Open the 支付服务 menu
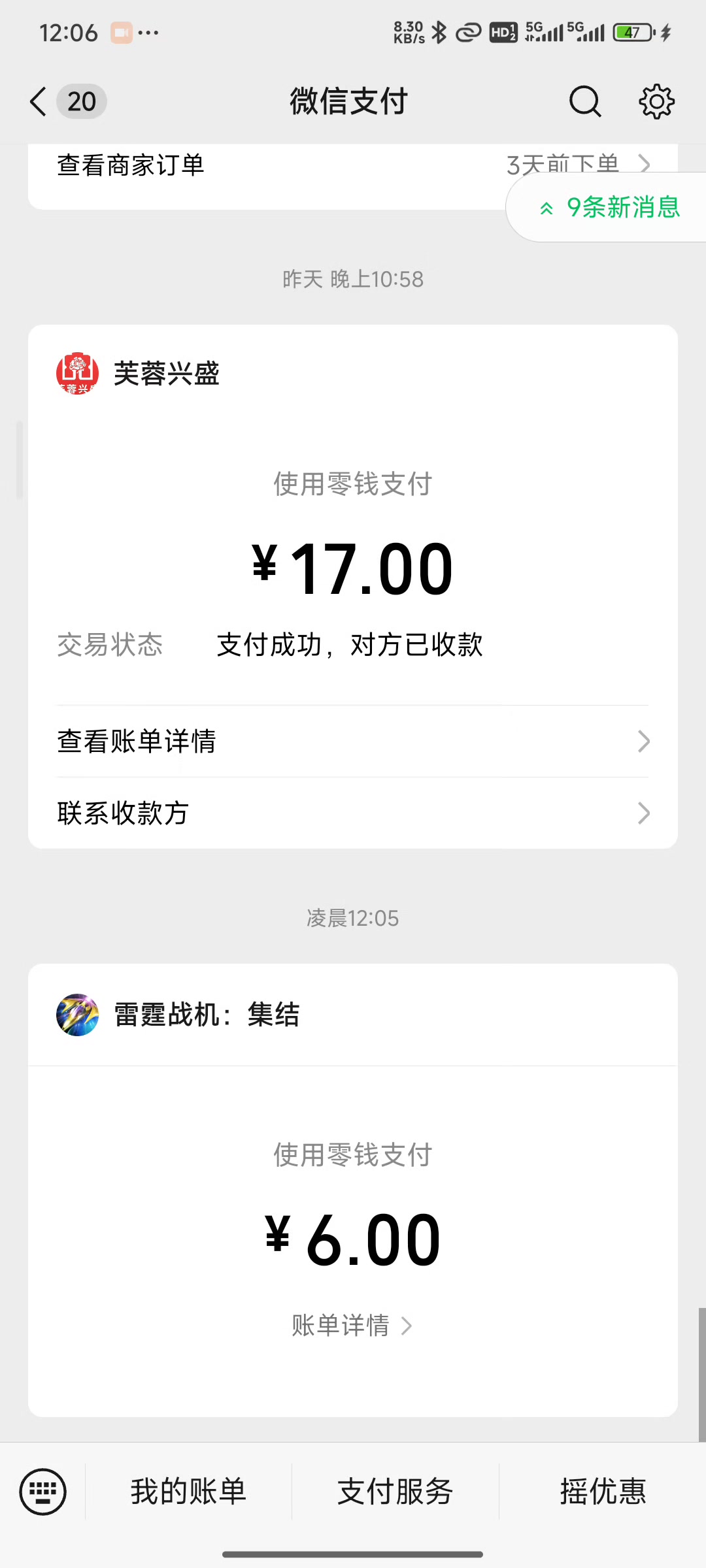This screenshot has width=706, height=1568. point(395,1492)
